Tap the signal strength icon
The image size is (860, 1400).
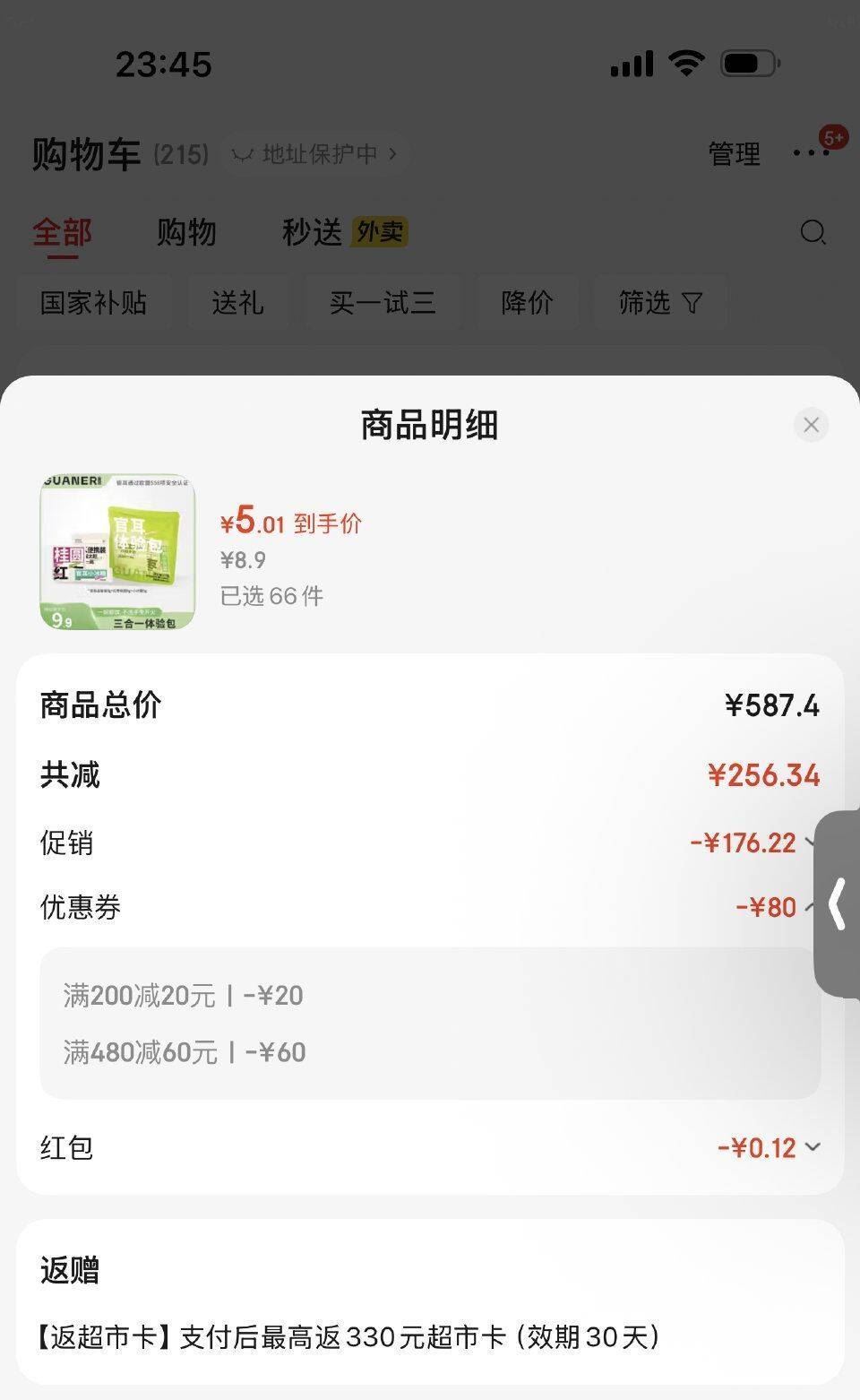(632, 63)
